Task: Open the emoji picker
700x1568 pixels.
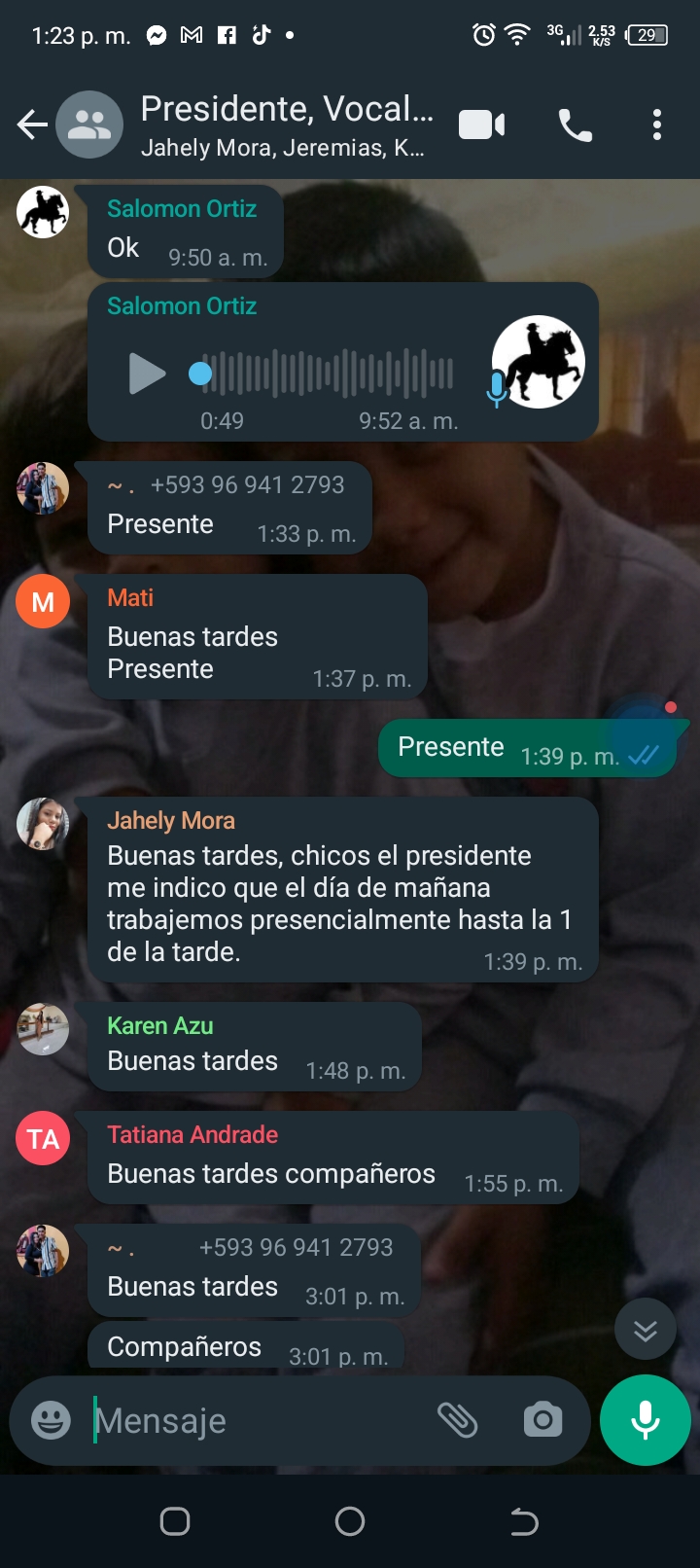Action: (51, 1421)
